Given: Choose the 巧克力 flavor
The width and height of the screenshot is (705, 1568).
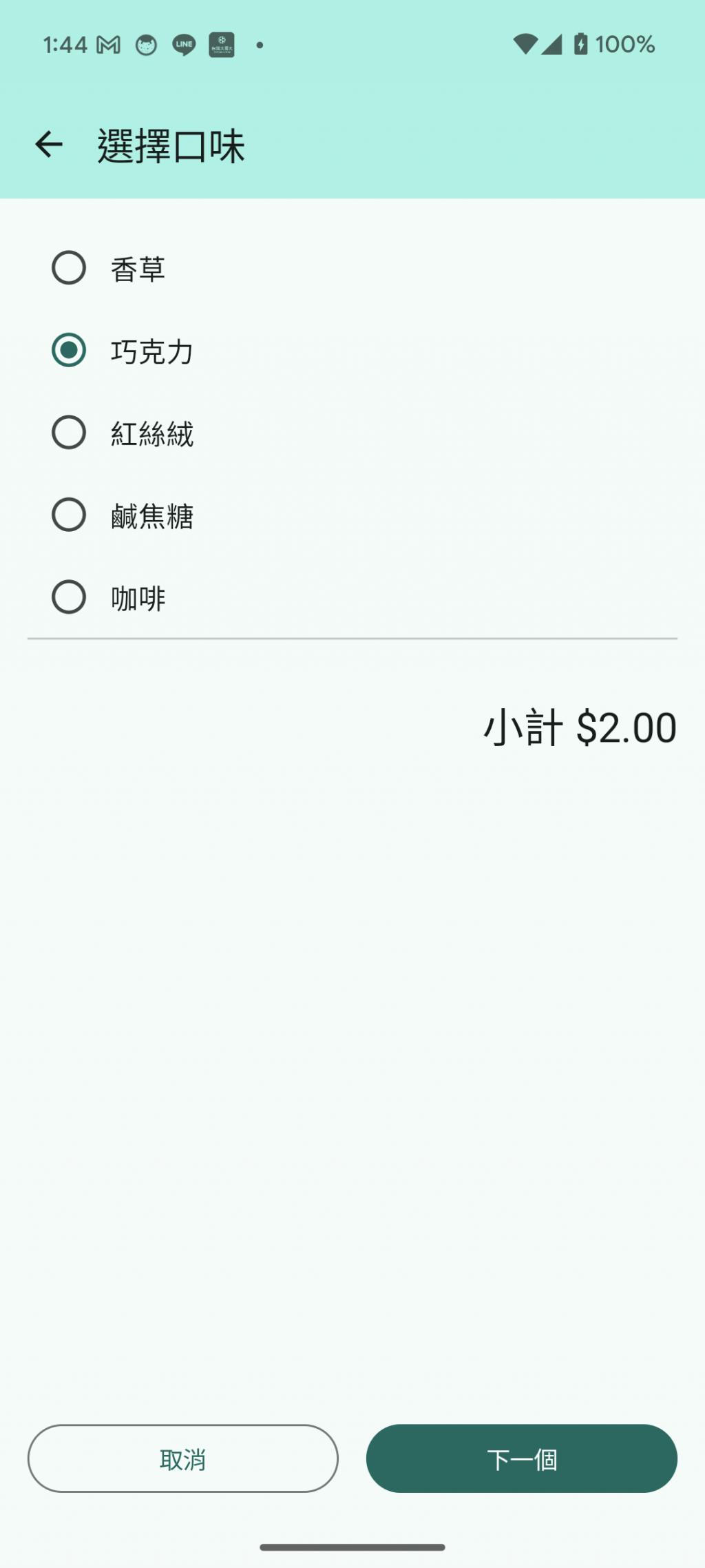Looking at the screenshot, I should point(69,350).
